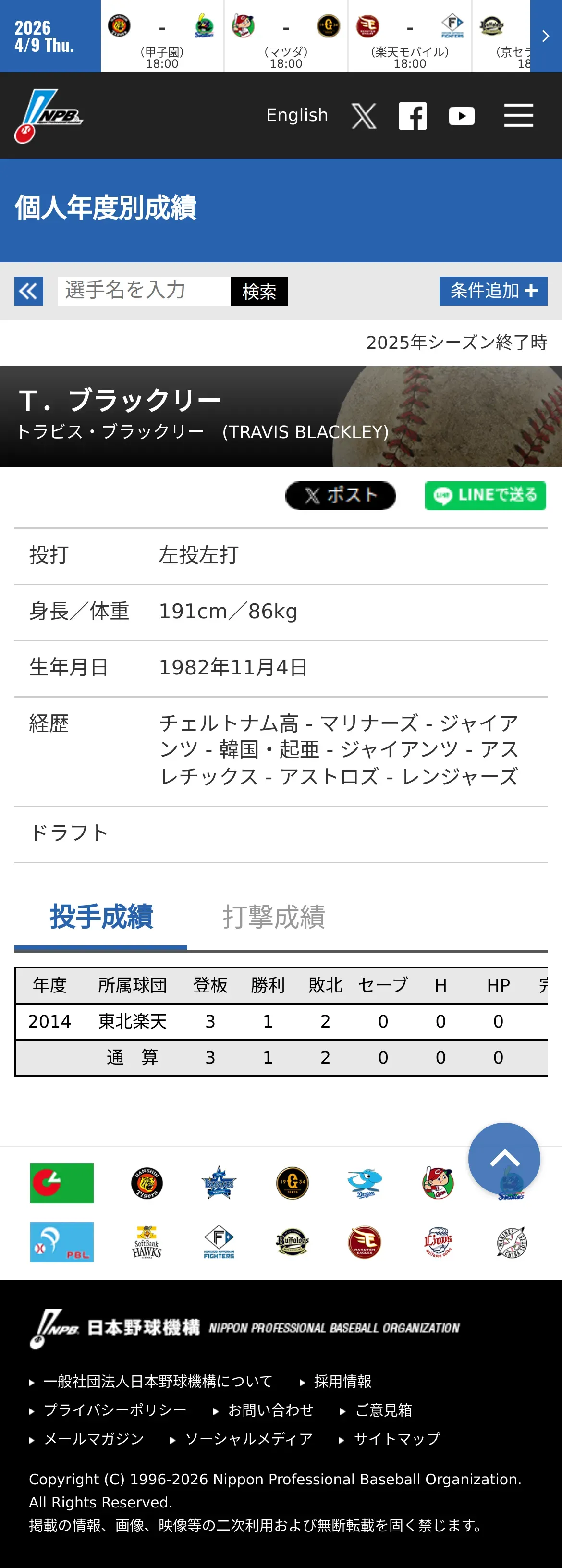
Task: Open NPB's Facebook page
Action: [x=413, y=116]
